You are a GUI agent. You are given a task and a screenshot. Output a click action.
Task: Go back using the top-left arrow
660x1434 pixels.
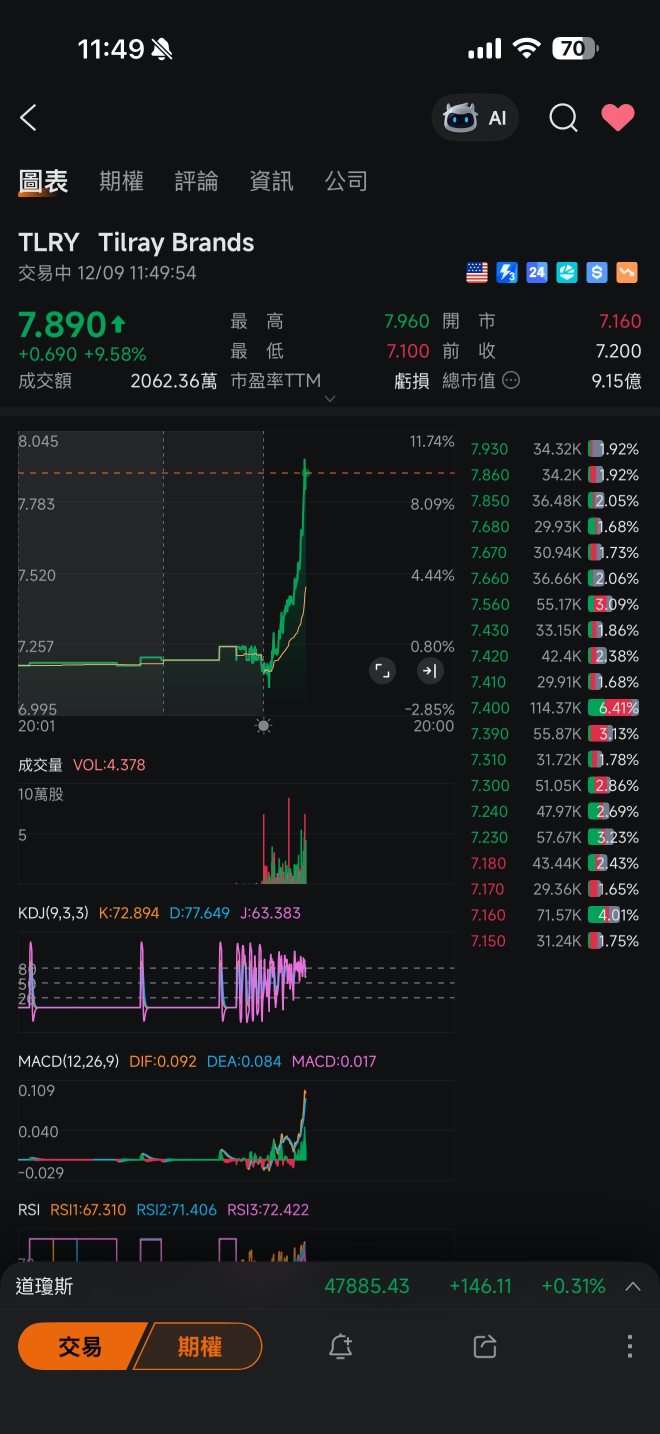click(28, 118)
